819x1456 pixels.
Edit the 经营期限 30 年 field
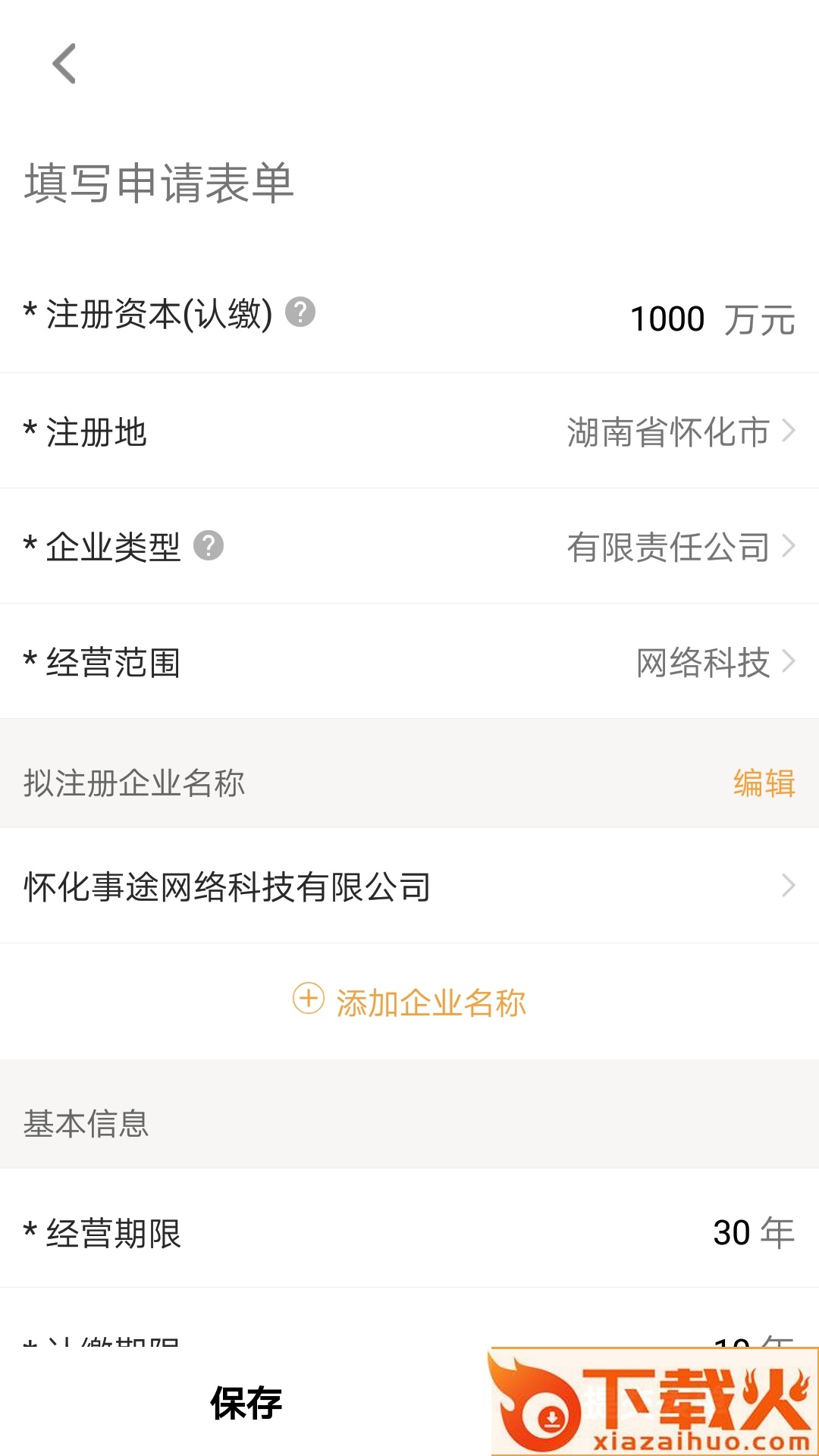pyautogui.click(x=731, y=1232)
